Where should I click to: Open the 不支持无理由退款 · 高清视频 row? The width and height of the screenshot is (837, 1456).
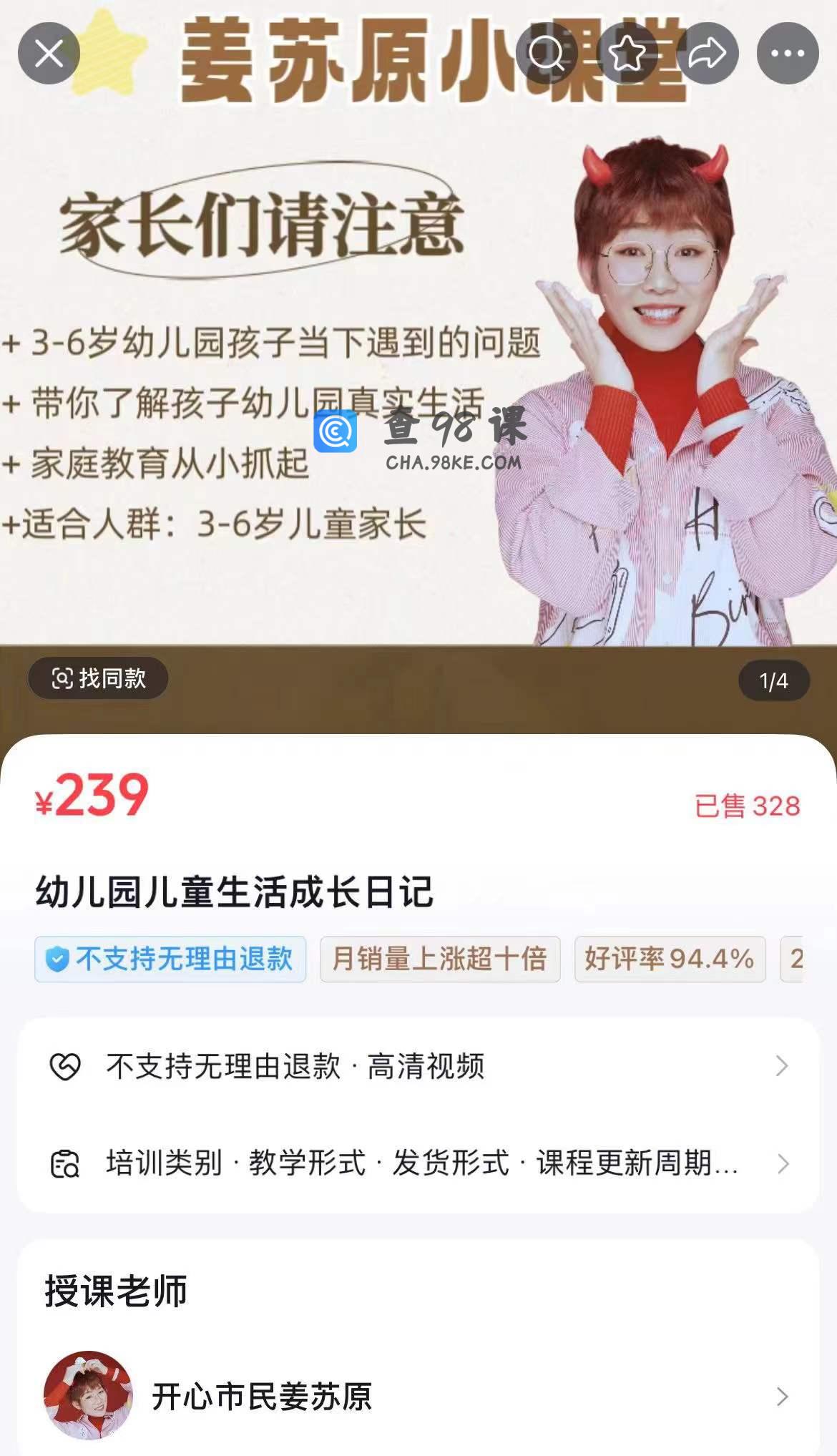(x=418, y=1066)
